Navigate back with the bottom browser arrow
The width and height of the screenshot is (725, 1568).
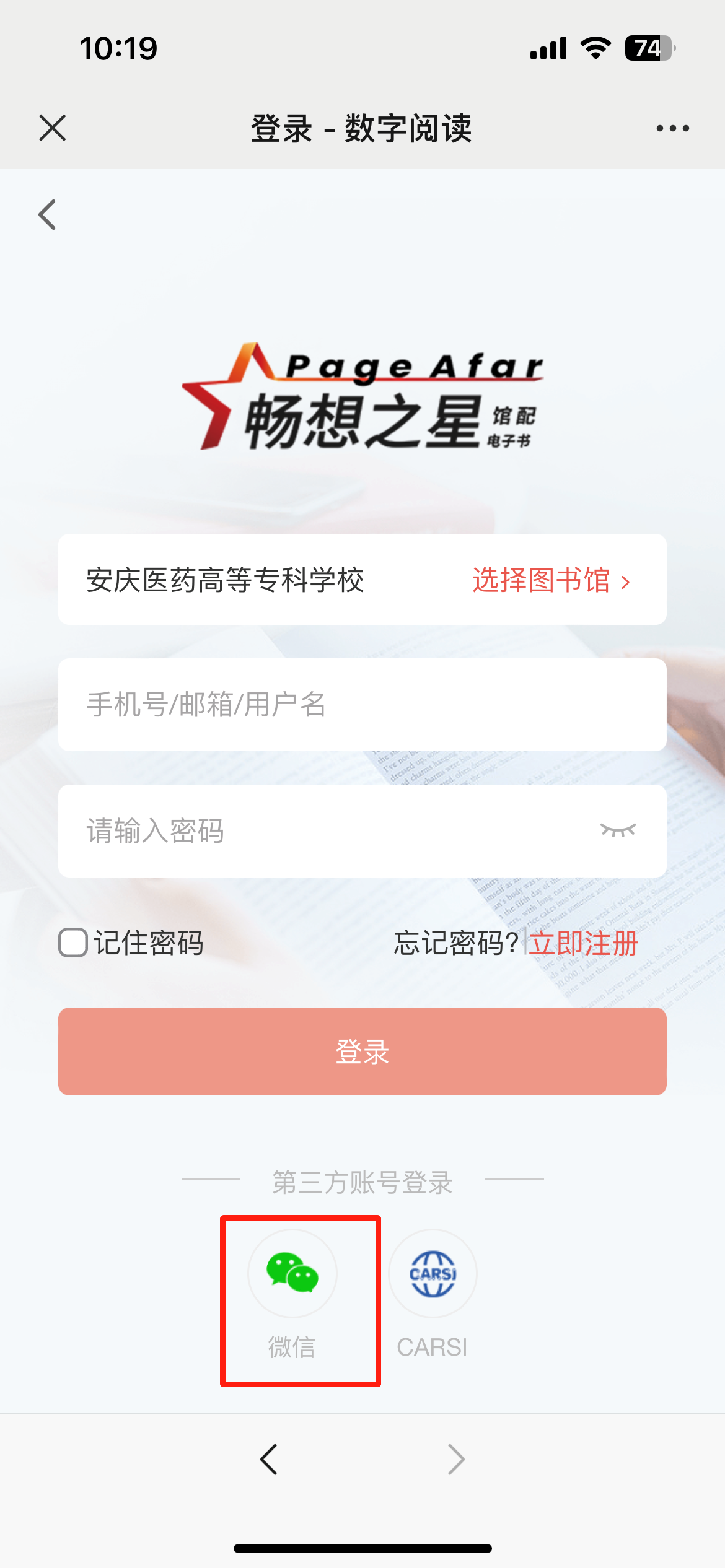[269, 1460]
